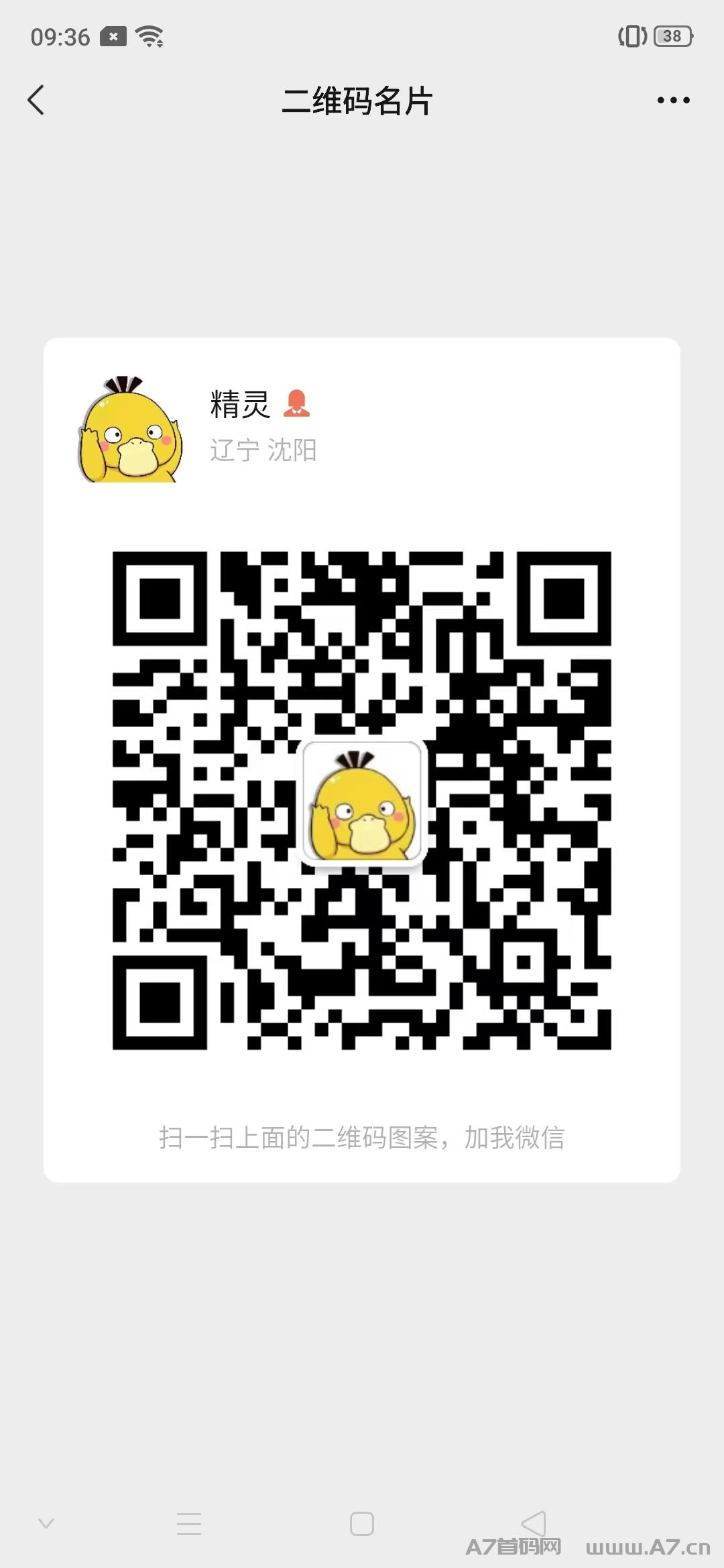This screenshot has width=724, height=1568.
Task: Hide the navigation bar with the down chevron
Action: [46, 1523]
